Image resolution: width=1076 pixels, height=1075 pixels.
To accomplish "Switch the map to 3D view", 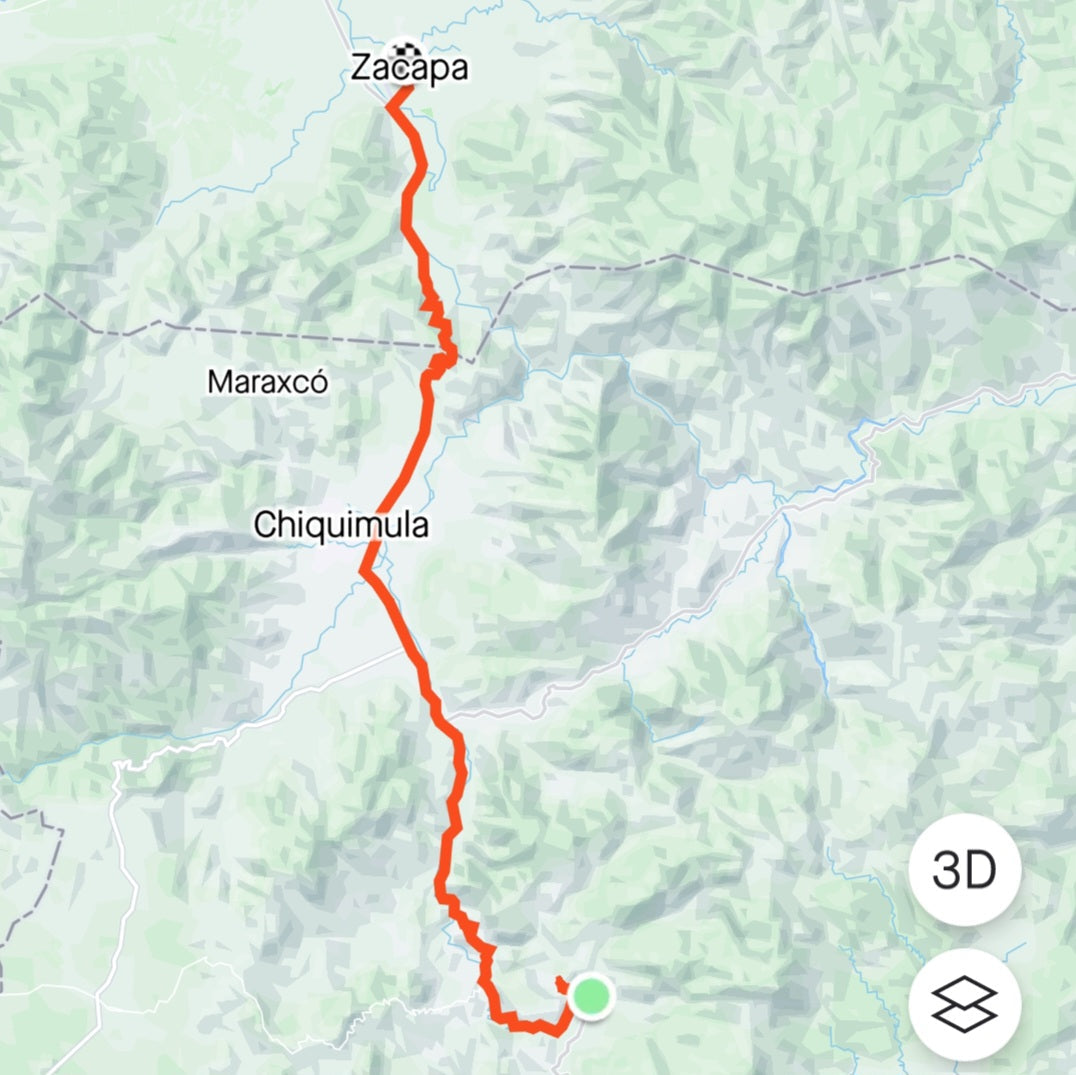I will coord(964,871).
